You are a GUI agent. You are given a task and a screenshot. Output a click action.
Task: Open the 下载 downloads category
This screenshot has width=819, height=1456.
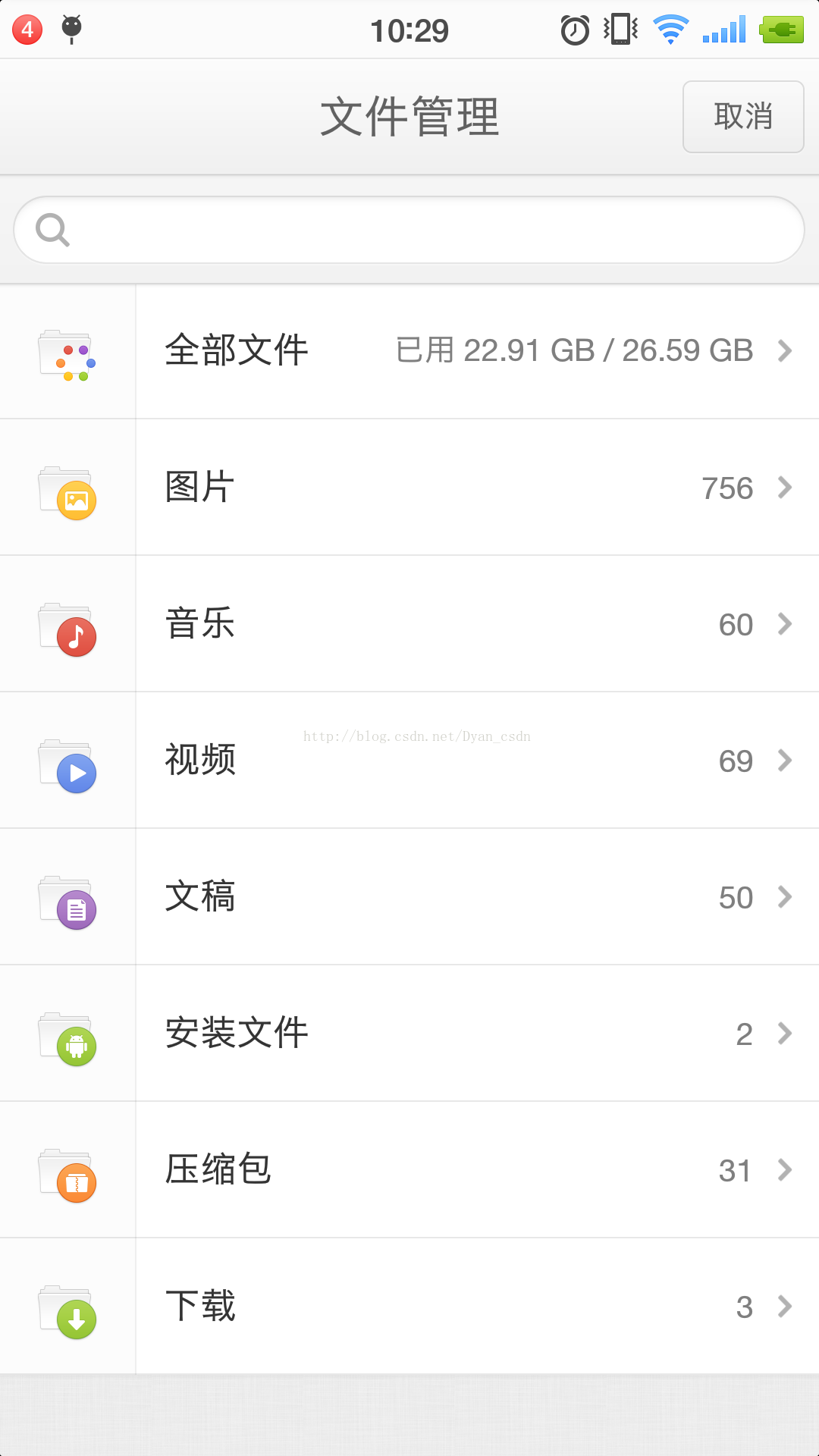click(409, 1306)
